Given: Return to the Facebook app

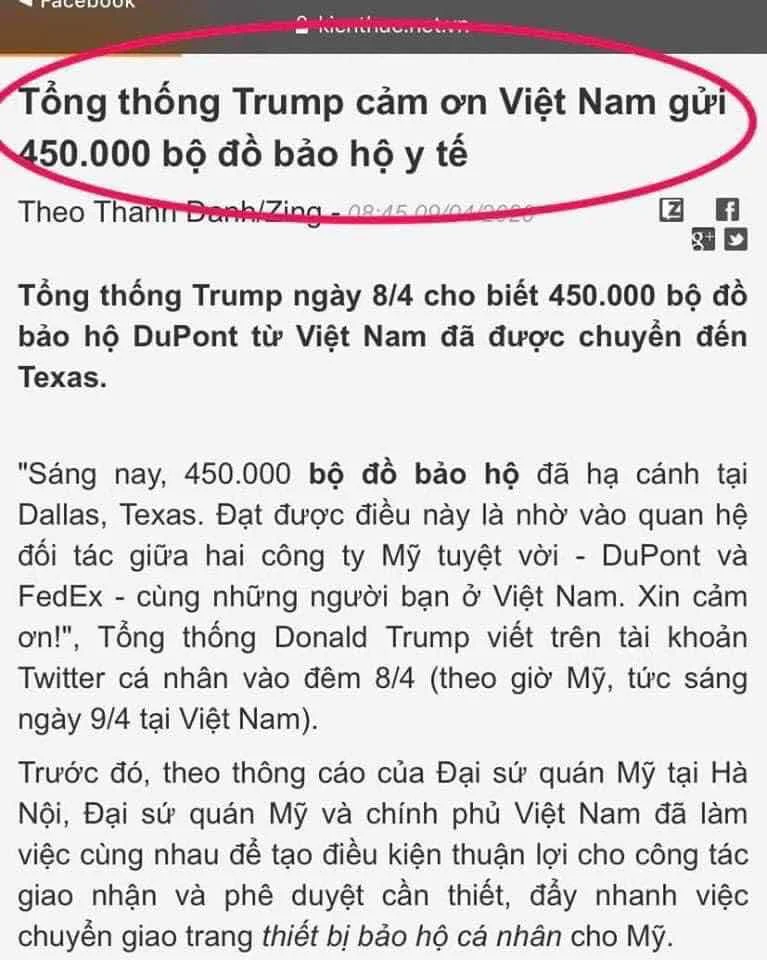Looking at the screenshot, I should 70,4.
